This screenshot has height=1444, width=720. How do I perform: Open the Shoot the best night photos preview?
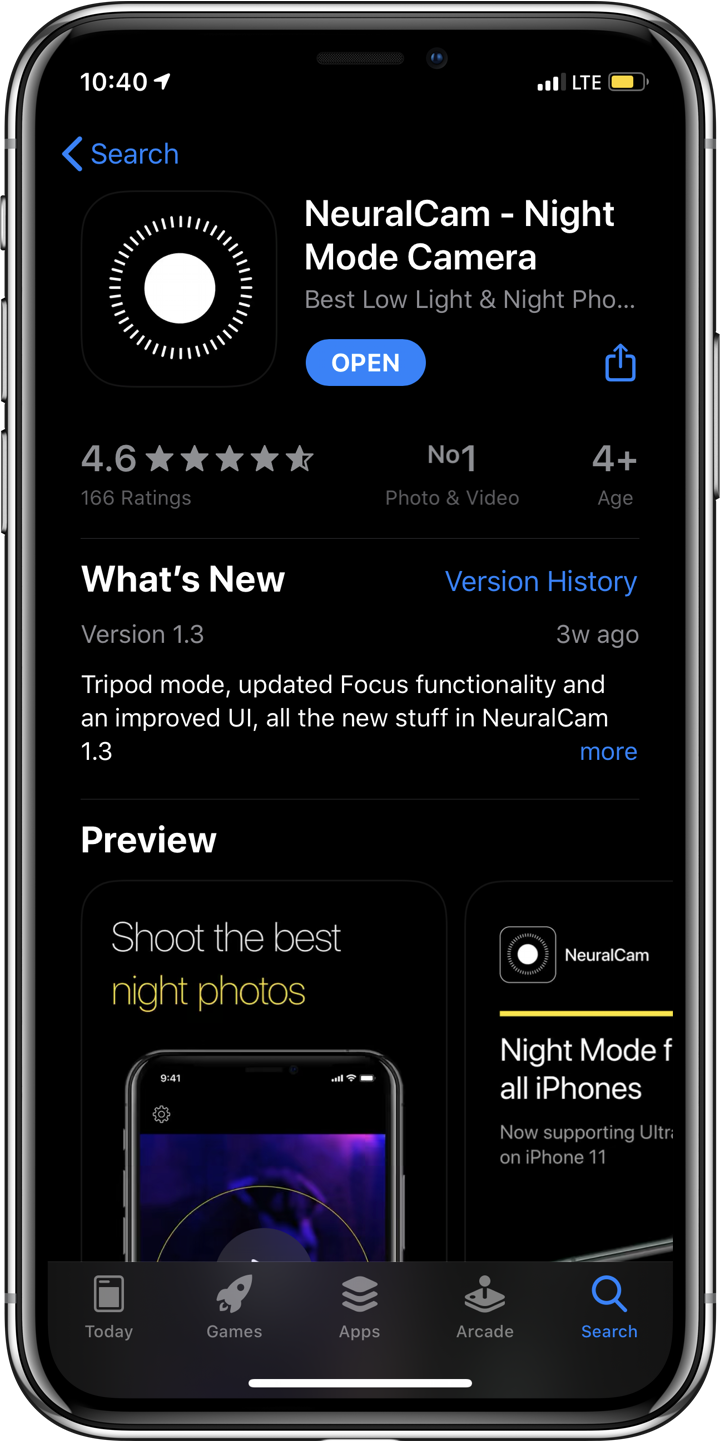point(263,1070)
